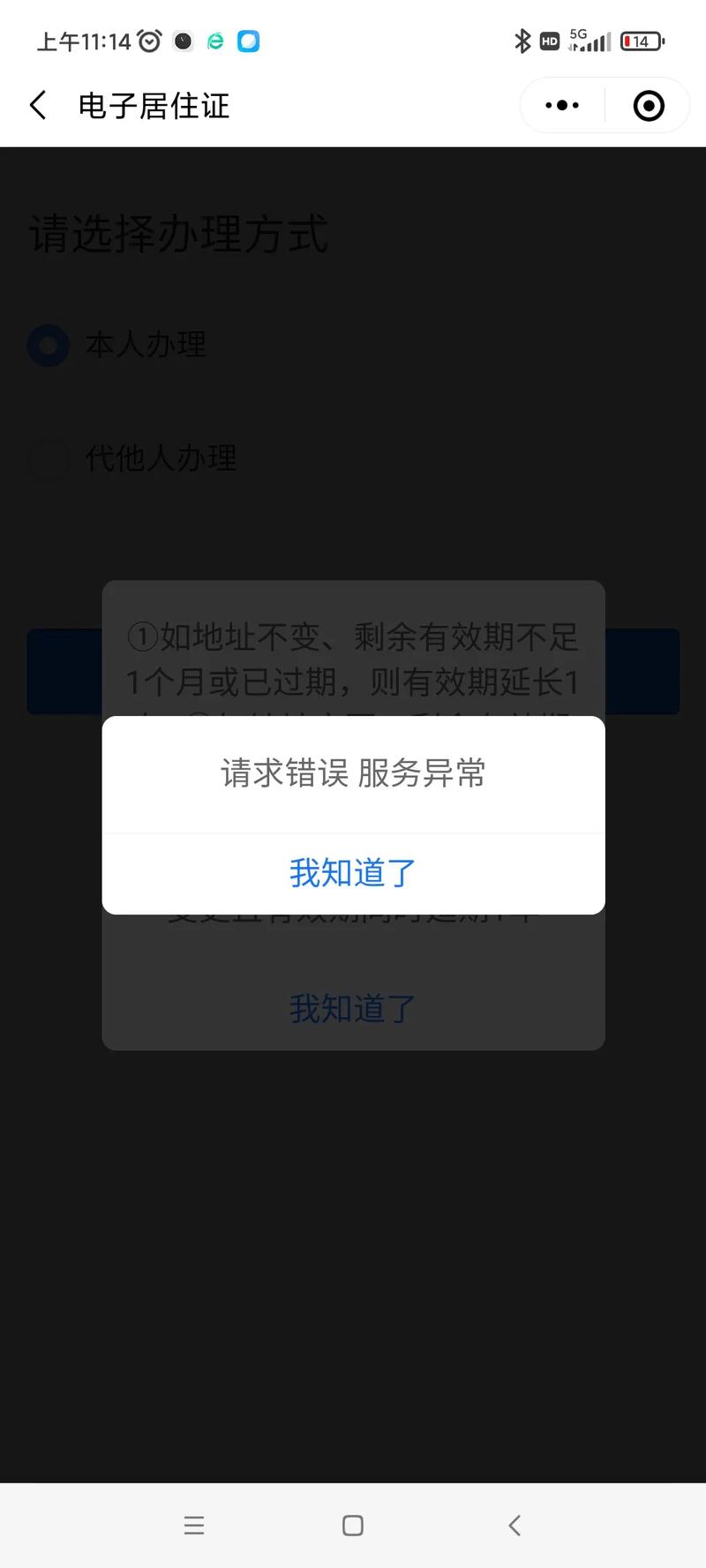
Task: Tap 我知道了 on the background notice
Action: (350, 1007)
